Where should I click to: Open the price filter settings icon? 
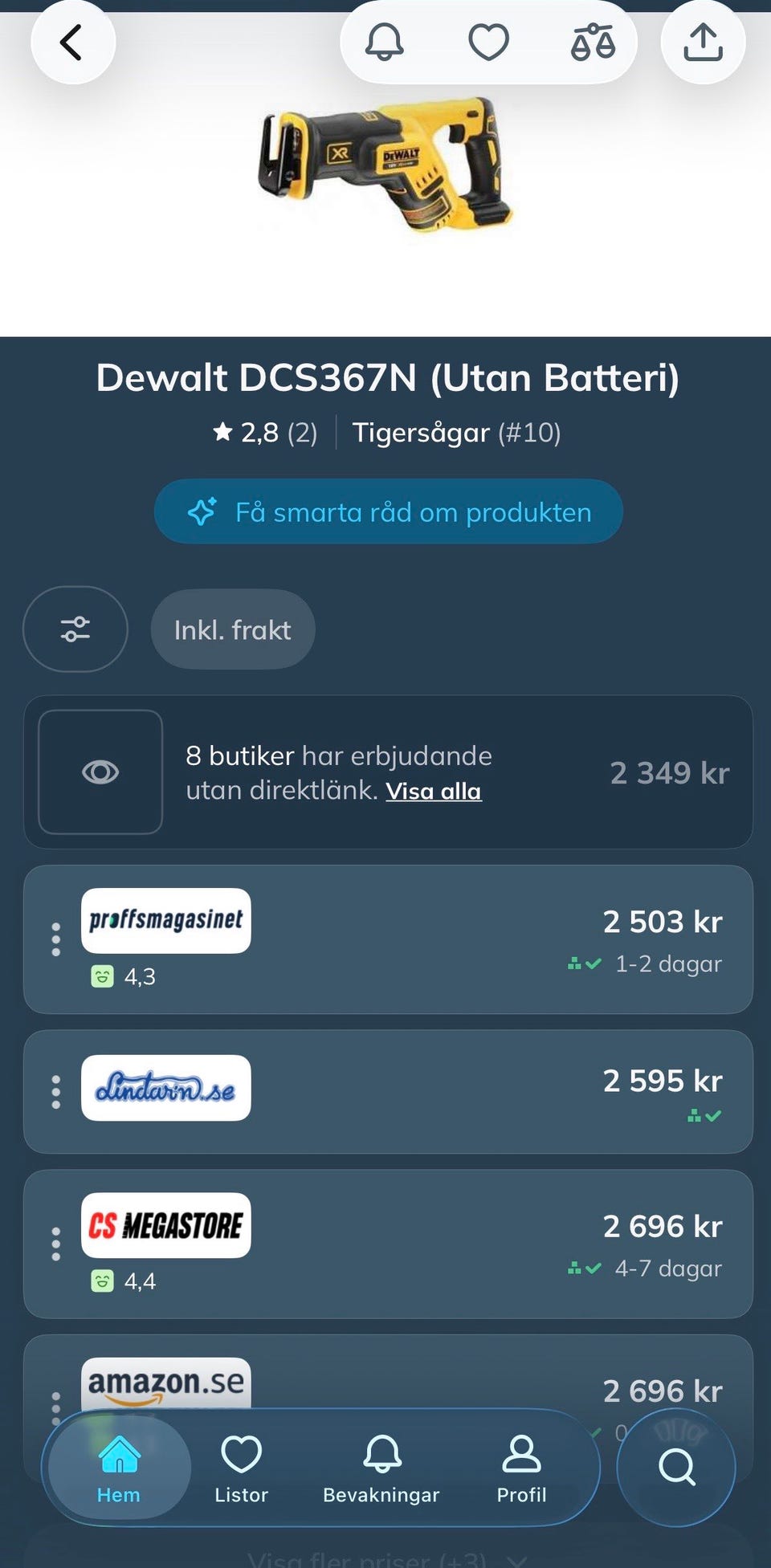pos(75,629)
